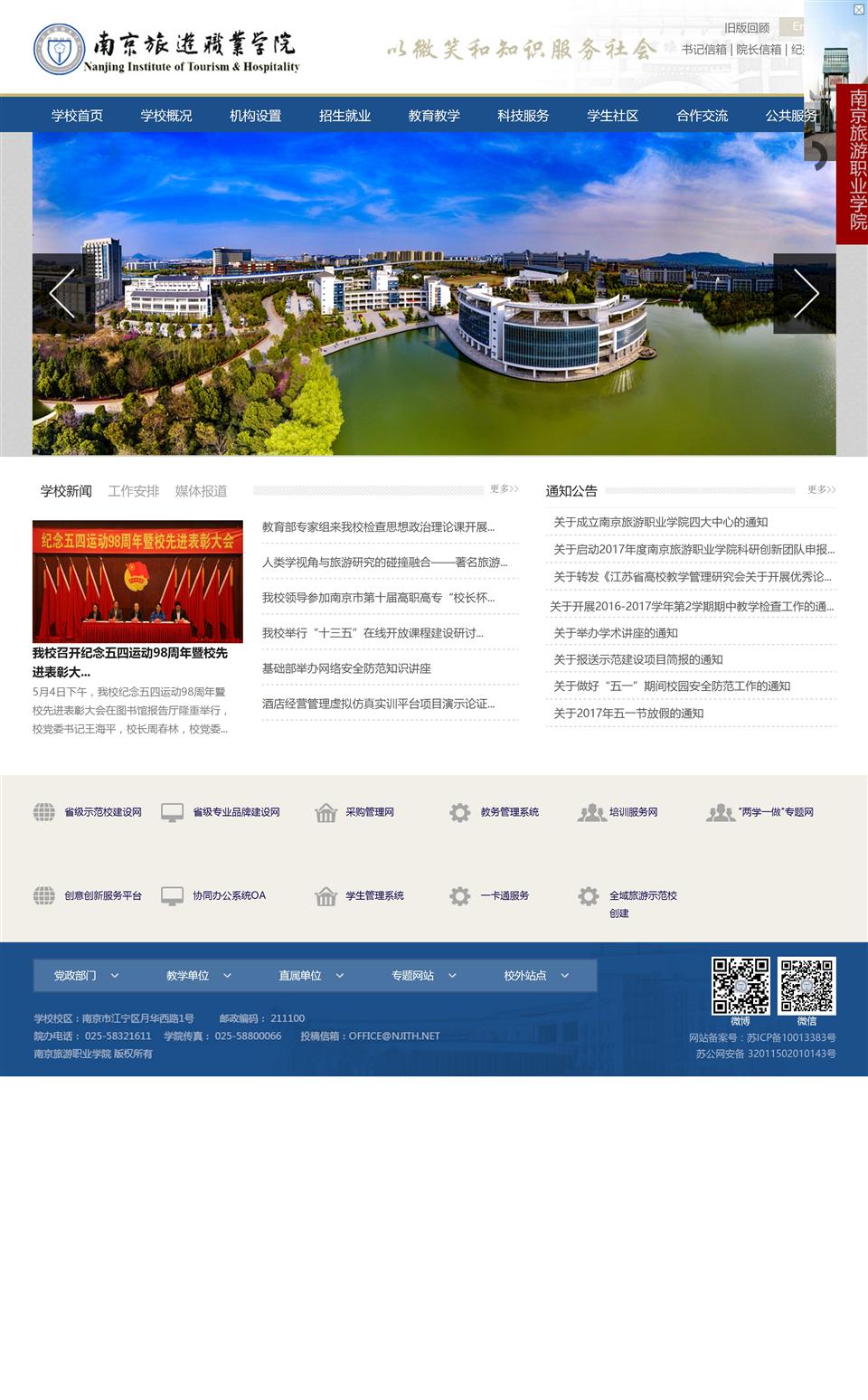This screenshot has width=868, height=1400.
Task: Open 学生社区 from the nav bar
Action: [612, 116]
